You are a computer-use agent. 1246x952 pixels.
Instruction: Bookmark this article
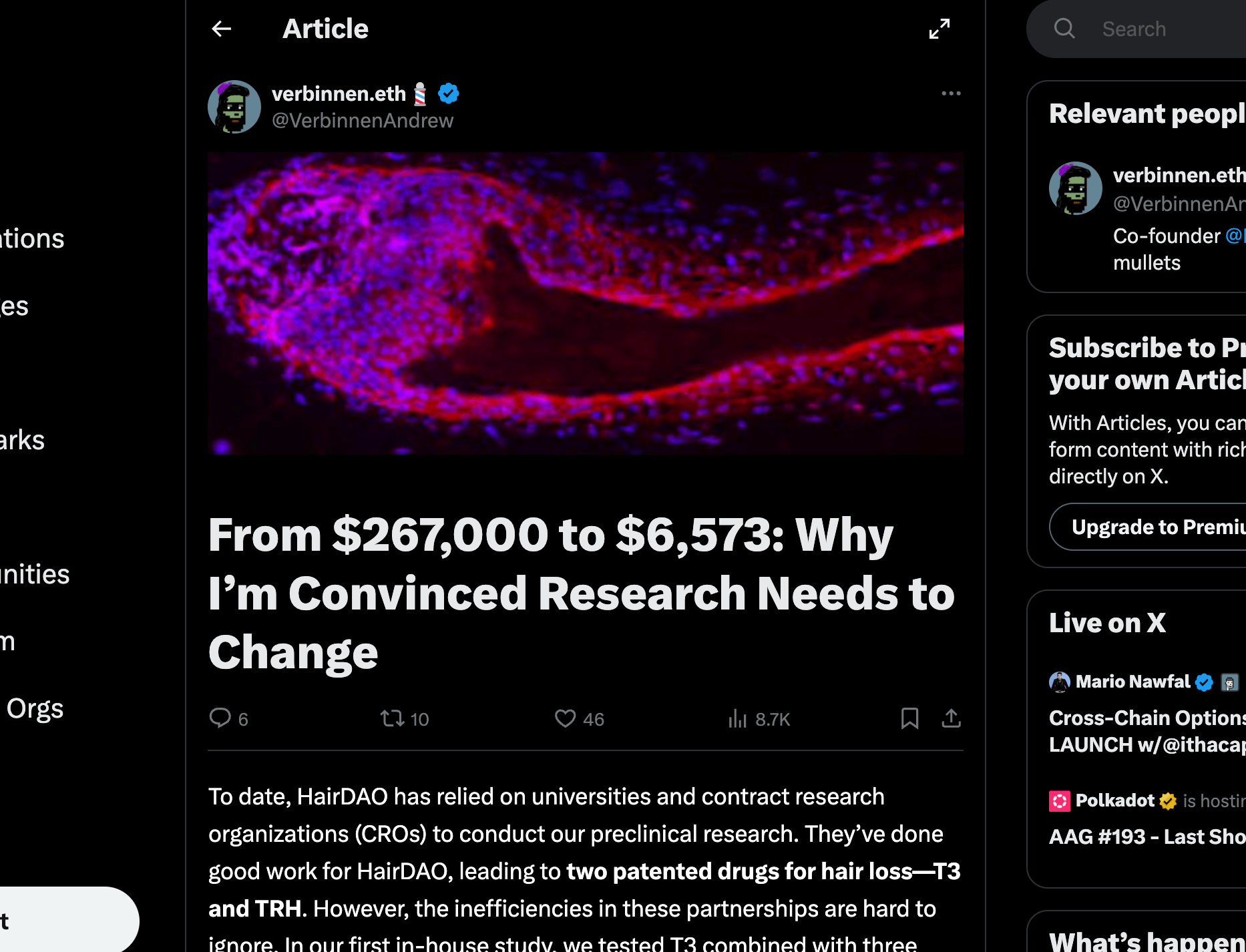(909, 718)
